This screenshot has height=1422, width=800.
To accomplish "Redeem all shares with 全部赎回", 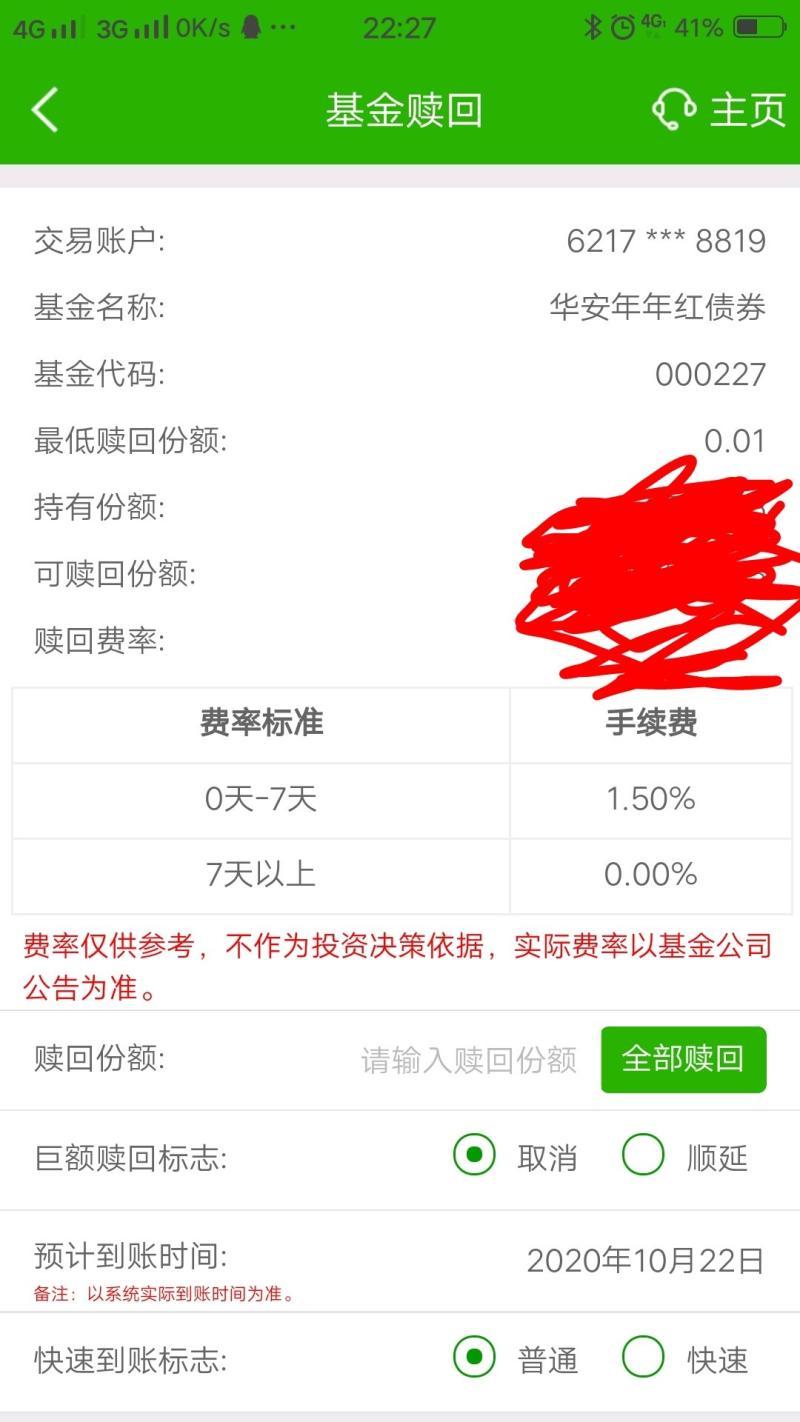I will click(x=683, y=1059).
